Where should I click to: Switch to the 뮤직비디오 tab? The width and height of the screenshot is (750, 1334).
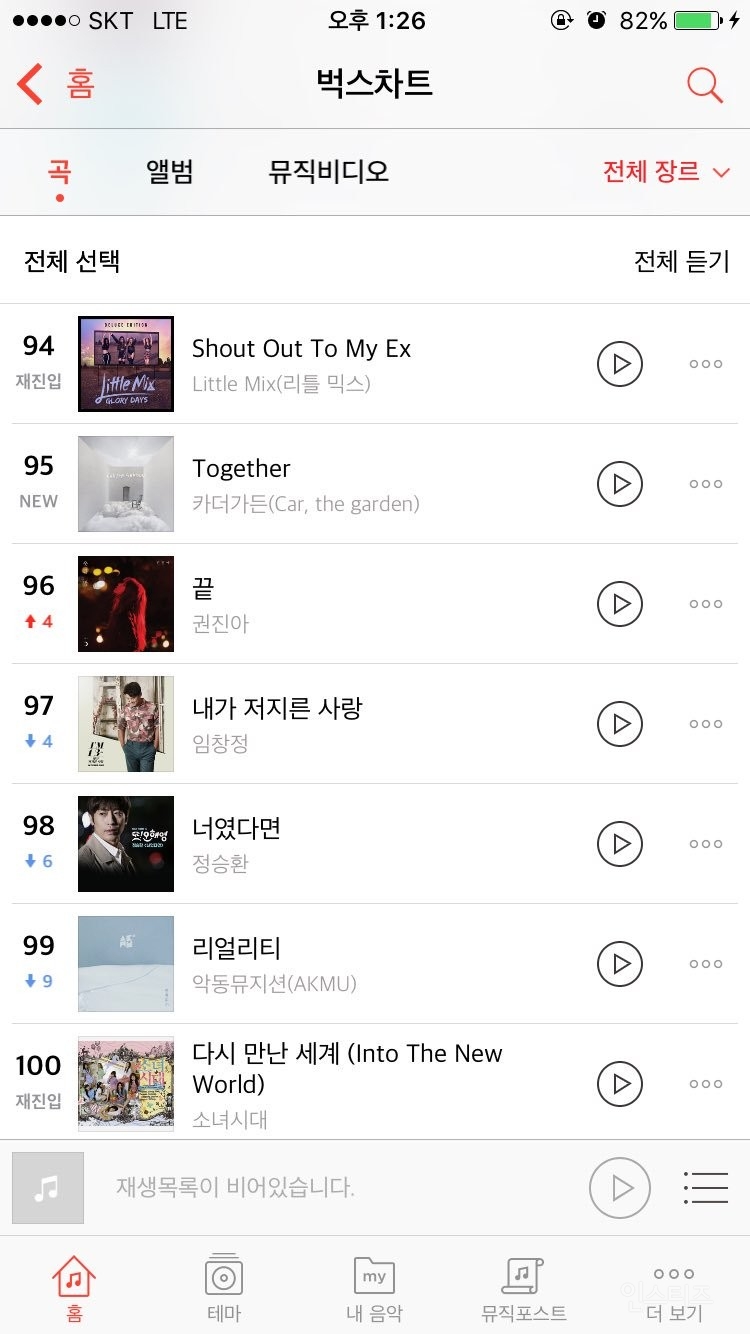point(328,172)
